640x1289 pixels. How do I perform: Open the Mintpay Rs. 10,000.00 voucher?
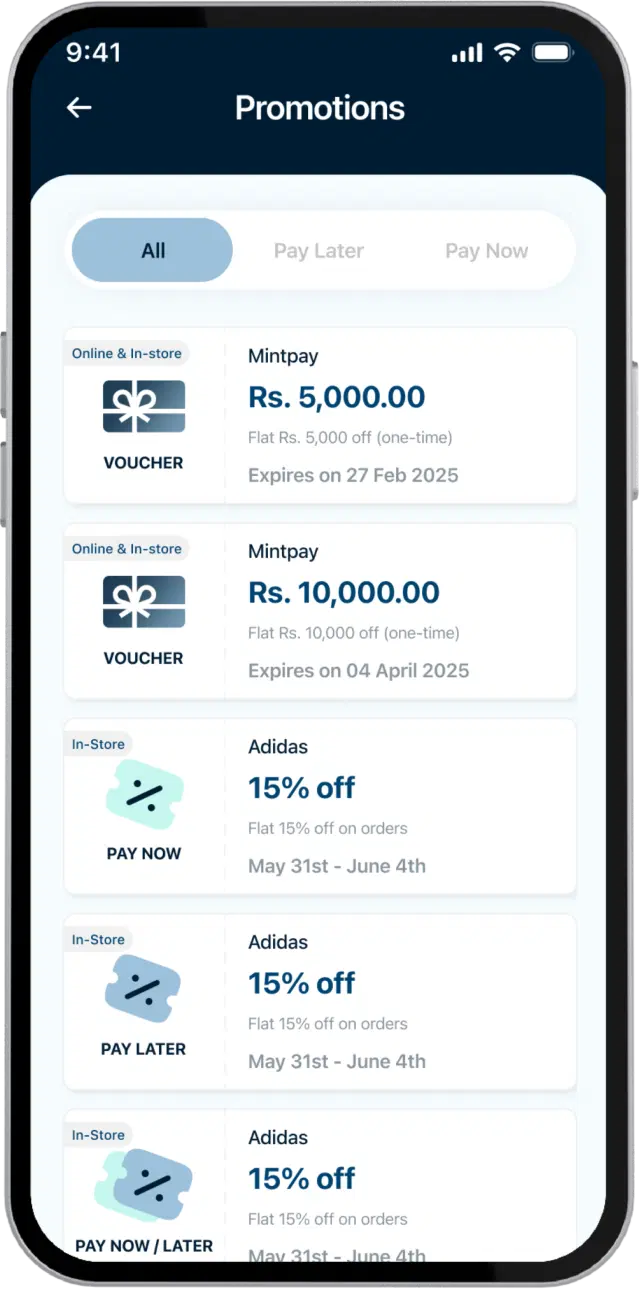tap(320, 611)
